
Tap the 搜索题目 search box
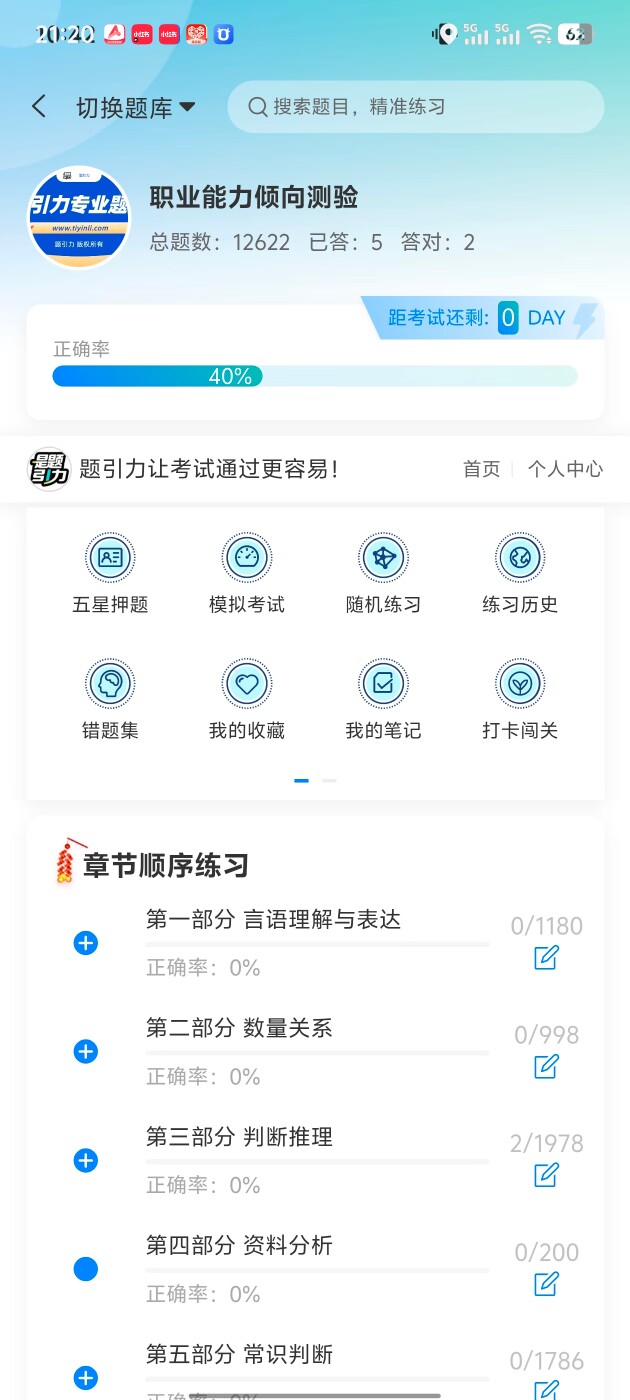coord(416,107)
